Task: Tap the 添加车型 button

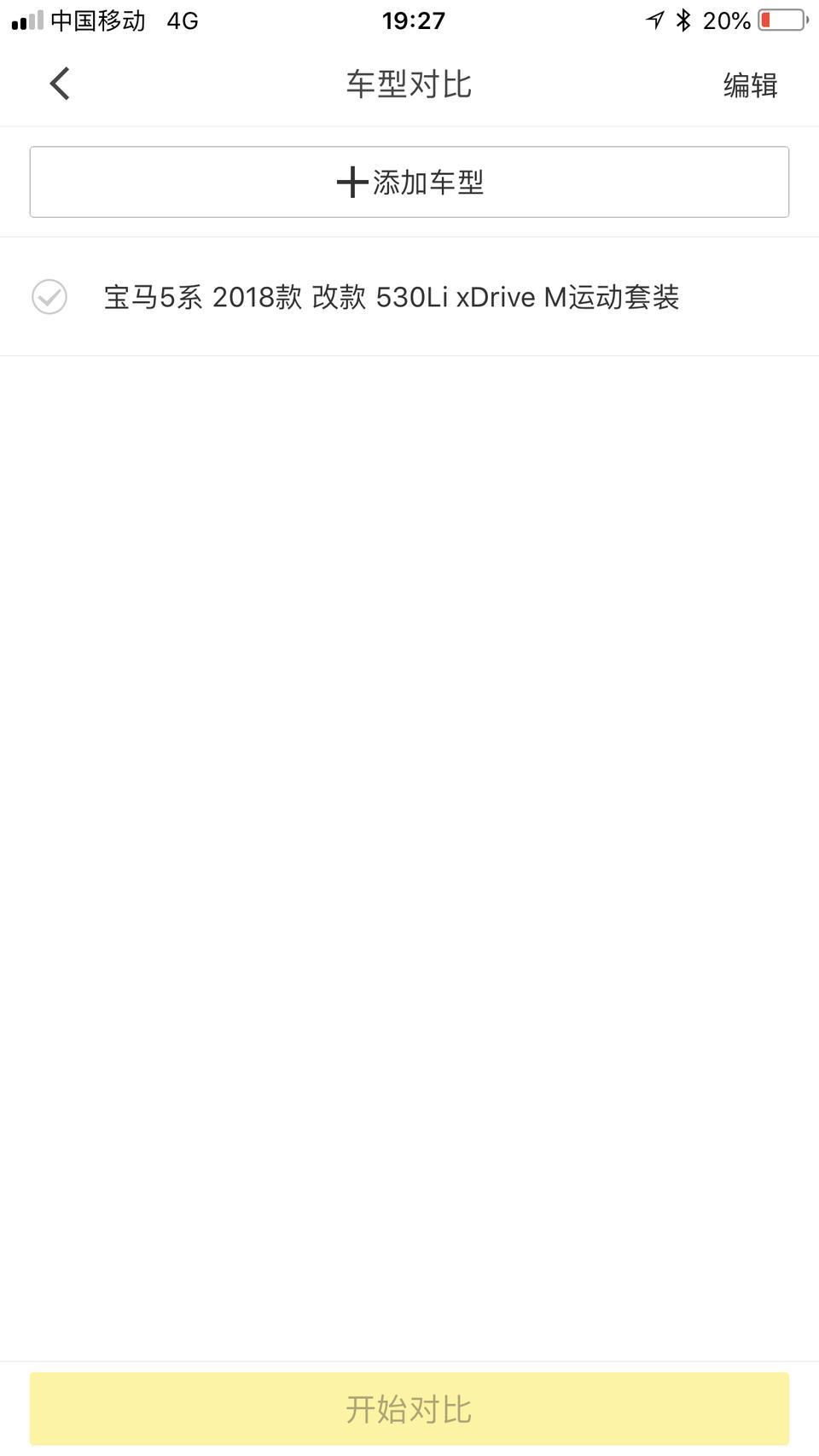Action: pyautogui.click(x=409, y=182)
